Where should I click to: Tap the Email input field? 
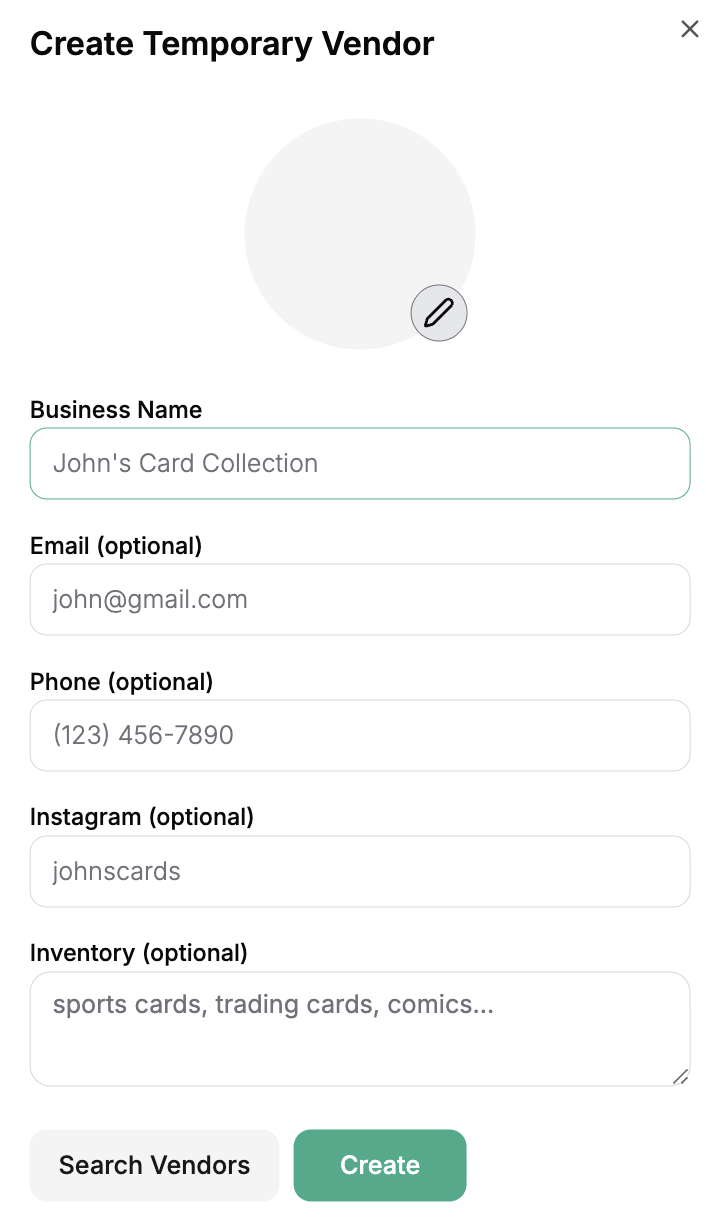(x=360, y=599)
